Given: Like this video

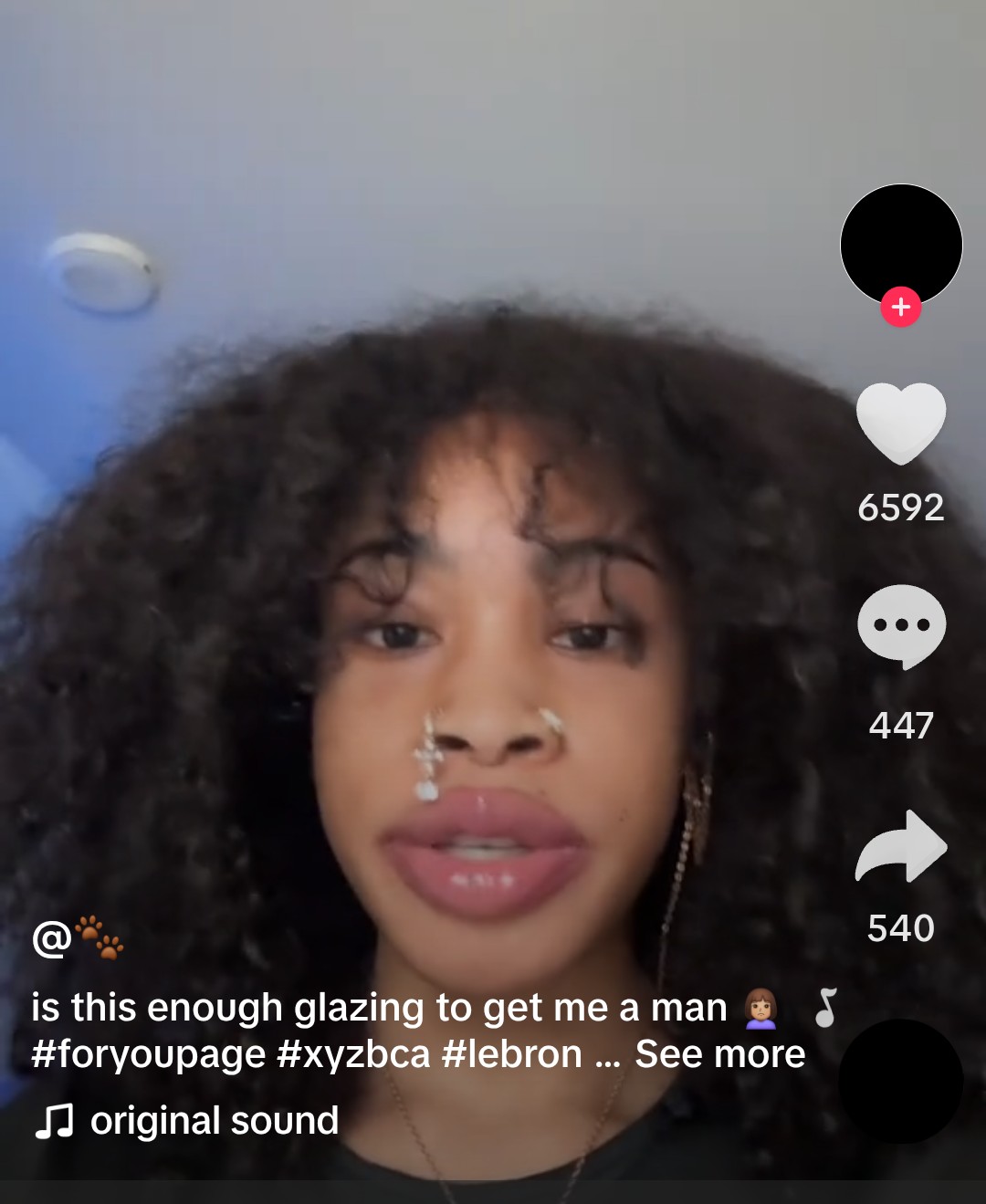Looking at the screenshot, I should [x=901, y=424].
